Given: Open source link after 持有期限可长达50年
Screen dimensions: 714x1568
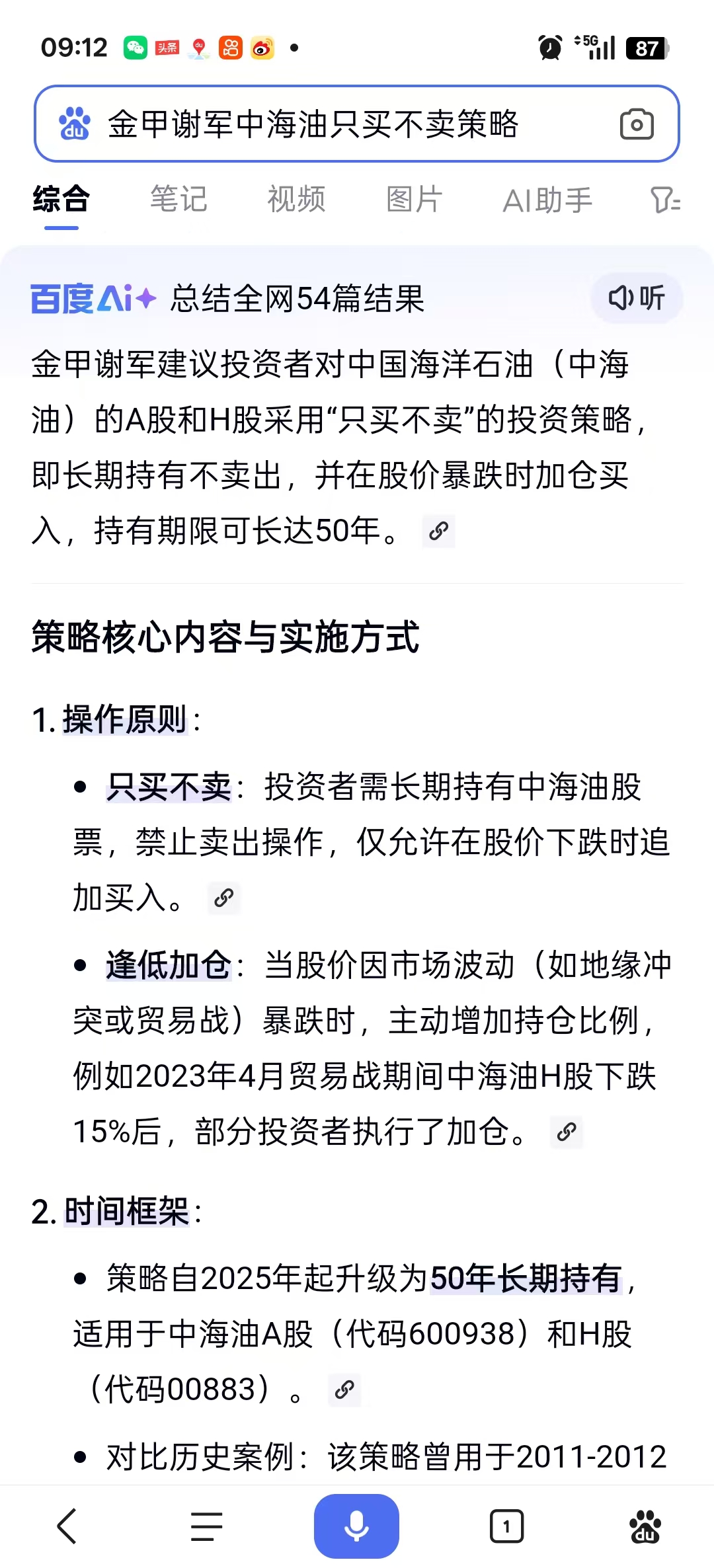Looking at the screenshot, I should (438, 531).
